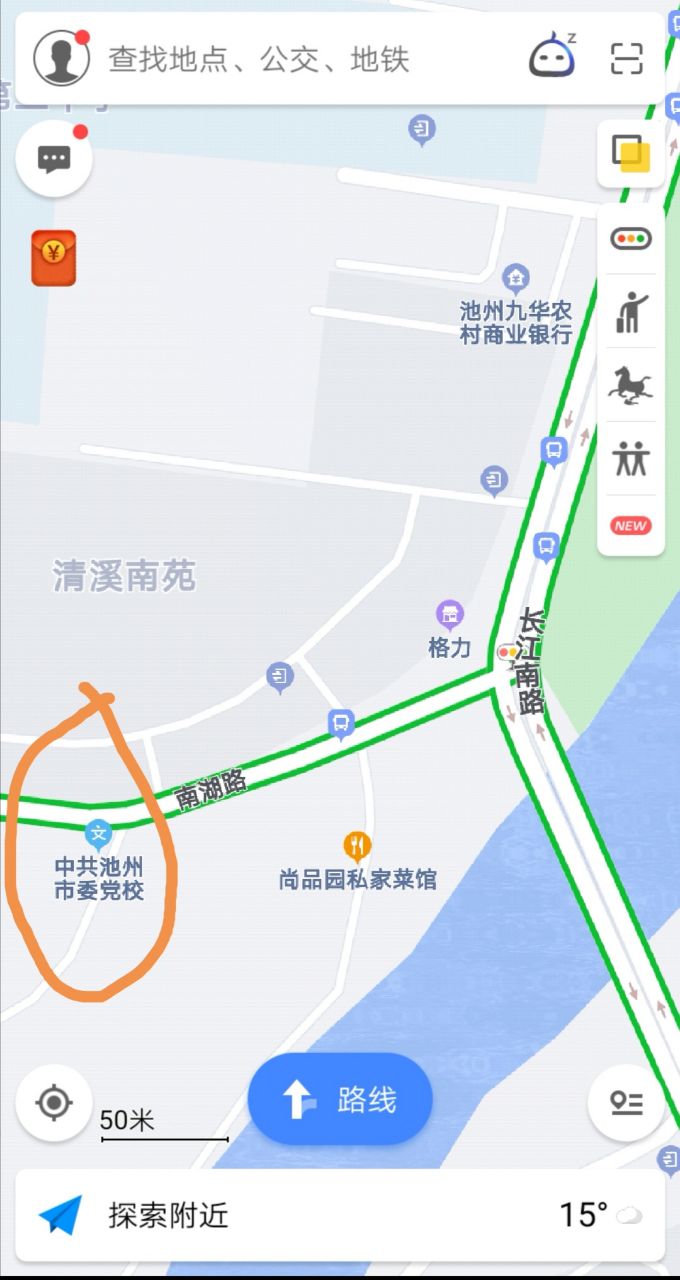The height and width of the screenshot is (1280, 680).
Task: Open the two people icon
Action: click(631, 458)
